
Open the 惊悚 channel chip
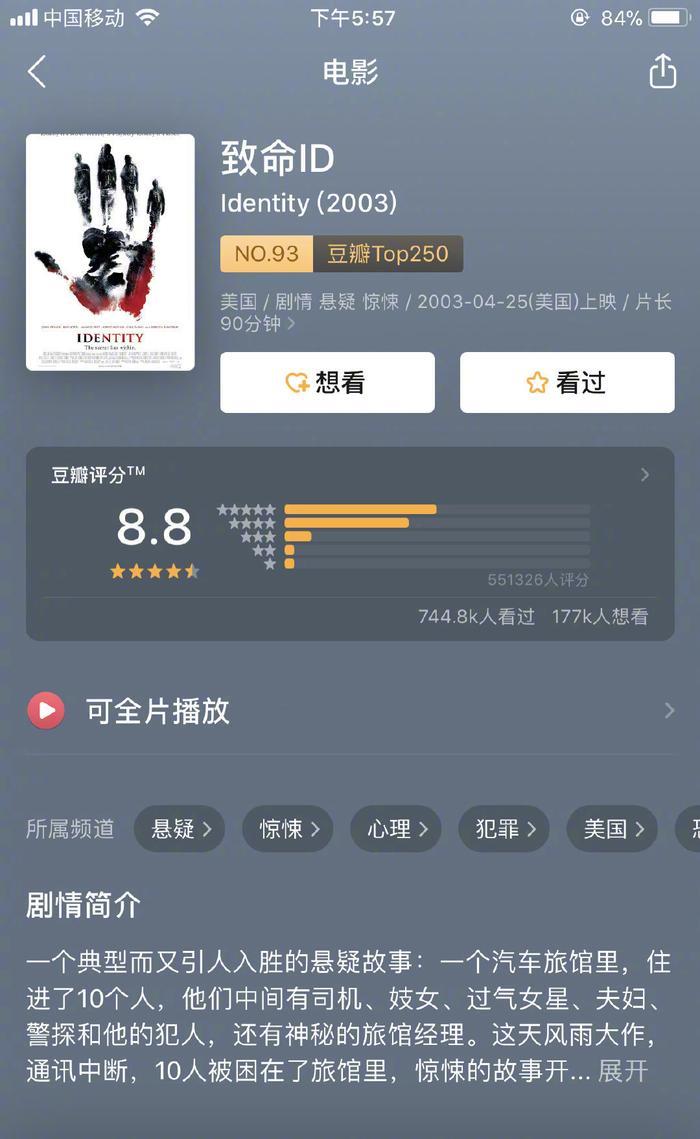coord(289,828)
